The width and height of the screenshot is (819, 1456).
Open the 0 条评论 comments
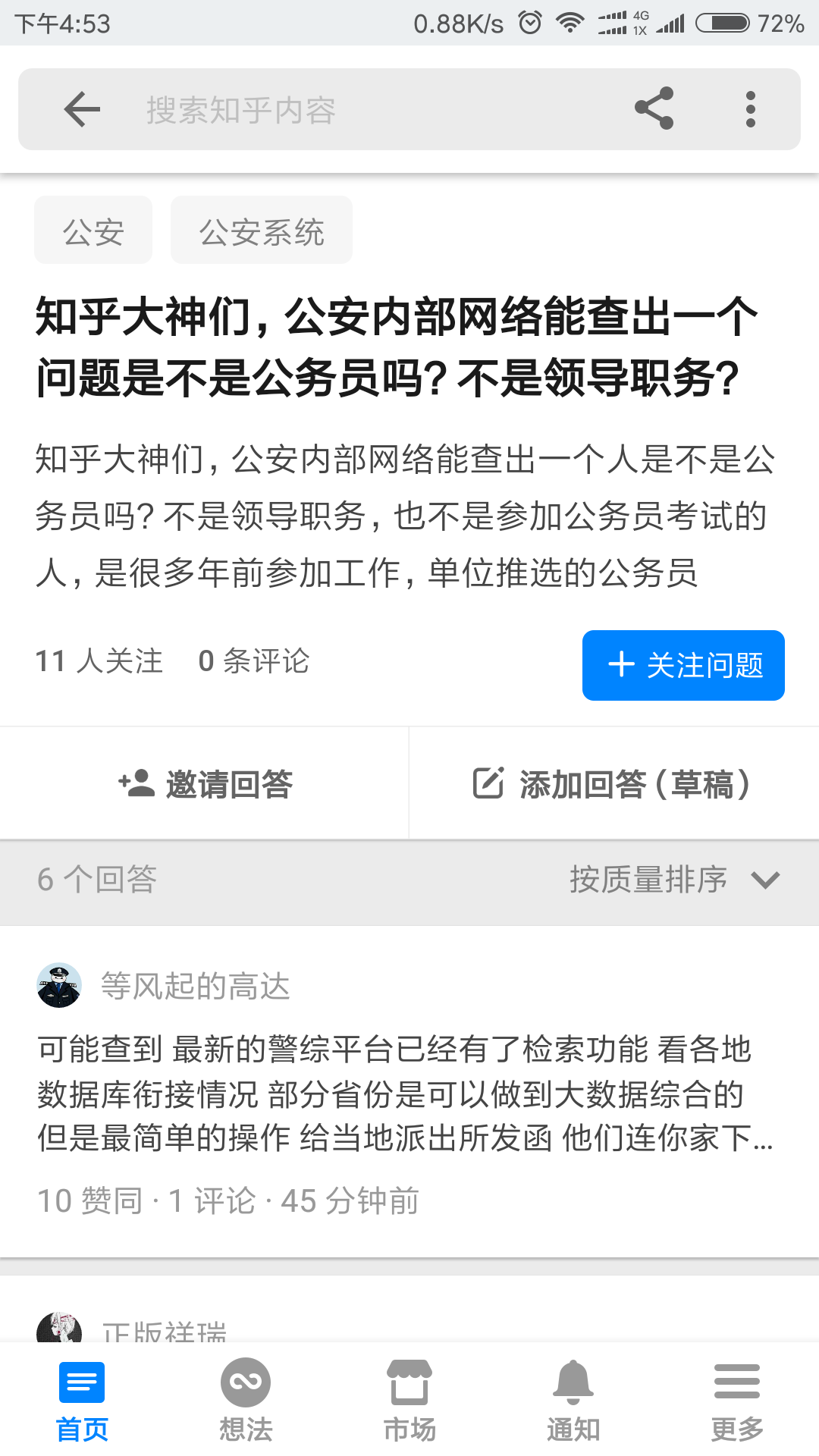pos(253,661)
